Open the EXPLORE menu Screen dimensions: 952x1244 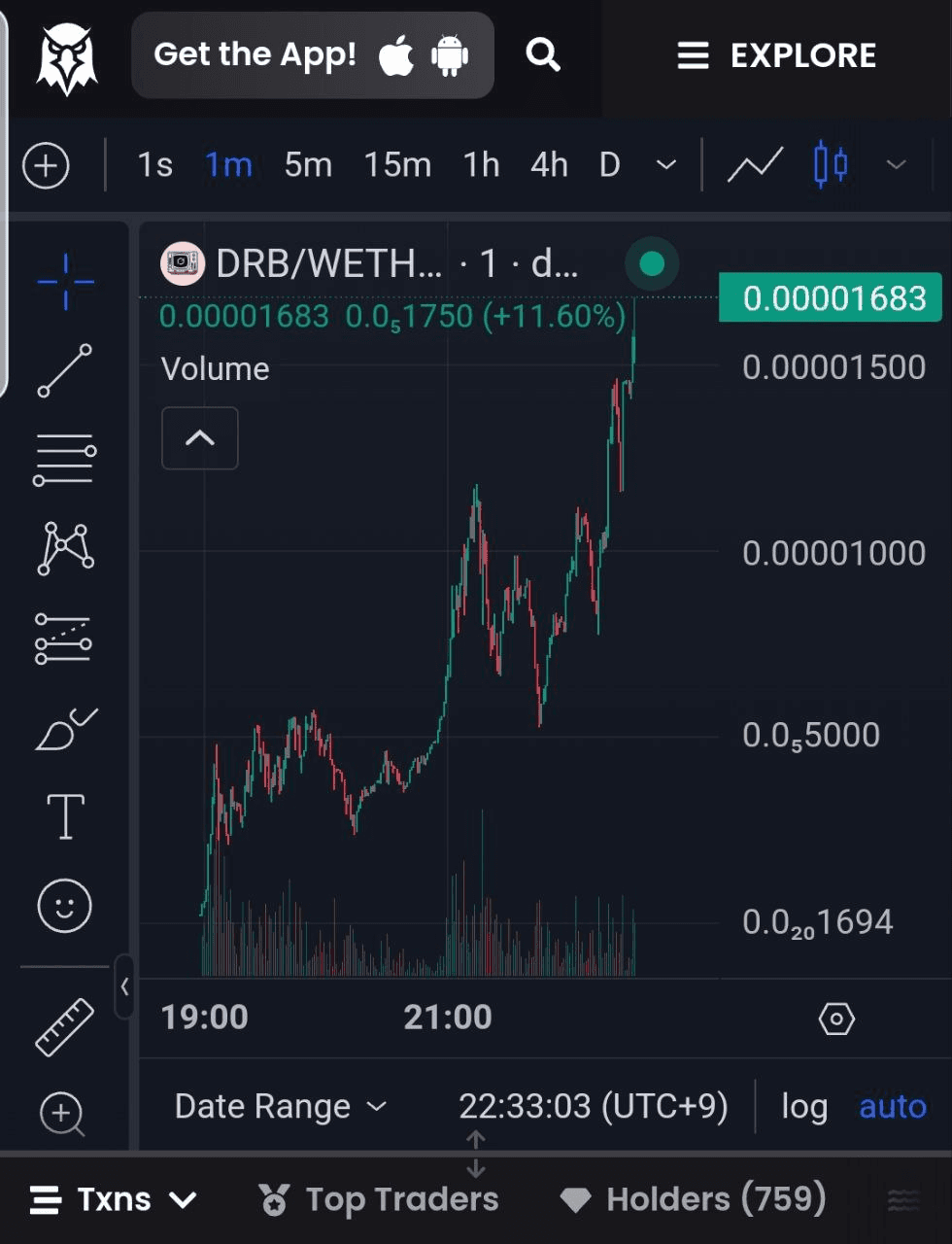tap(777, 55)
